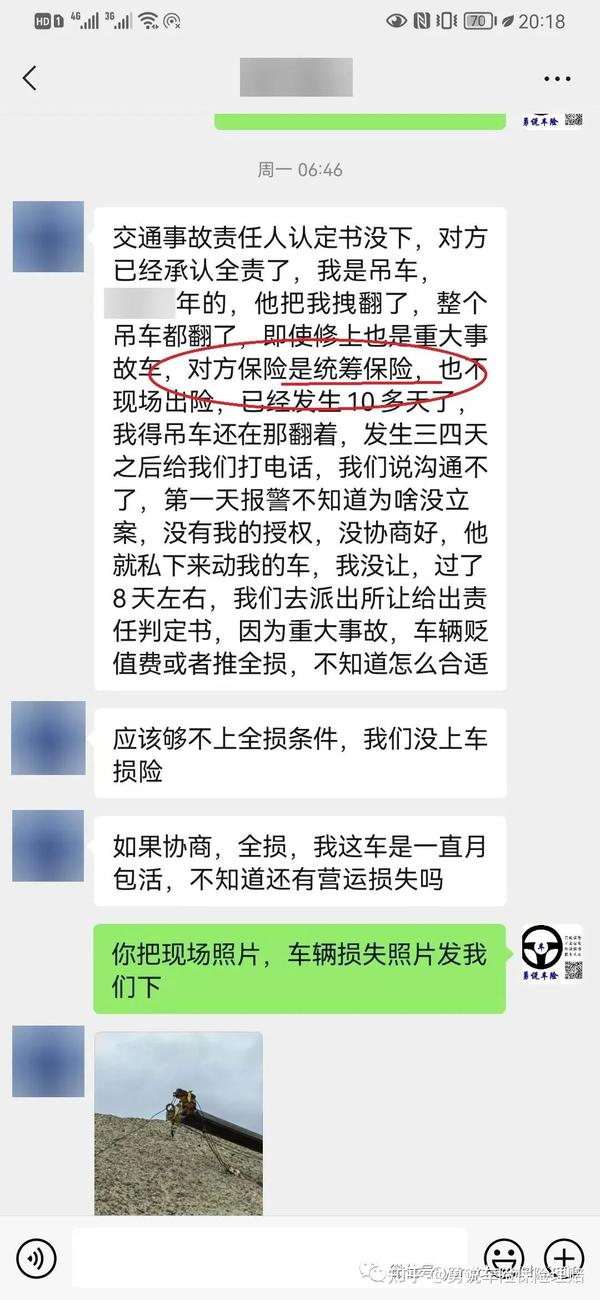This screenshot has width=600, height=1300.
Task: Open avatar next to 应该够不上全损条件 message
Action: pyautogui.click(x=48, y=738)
